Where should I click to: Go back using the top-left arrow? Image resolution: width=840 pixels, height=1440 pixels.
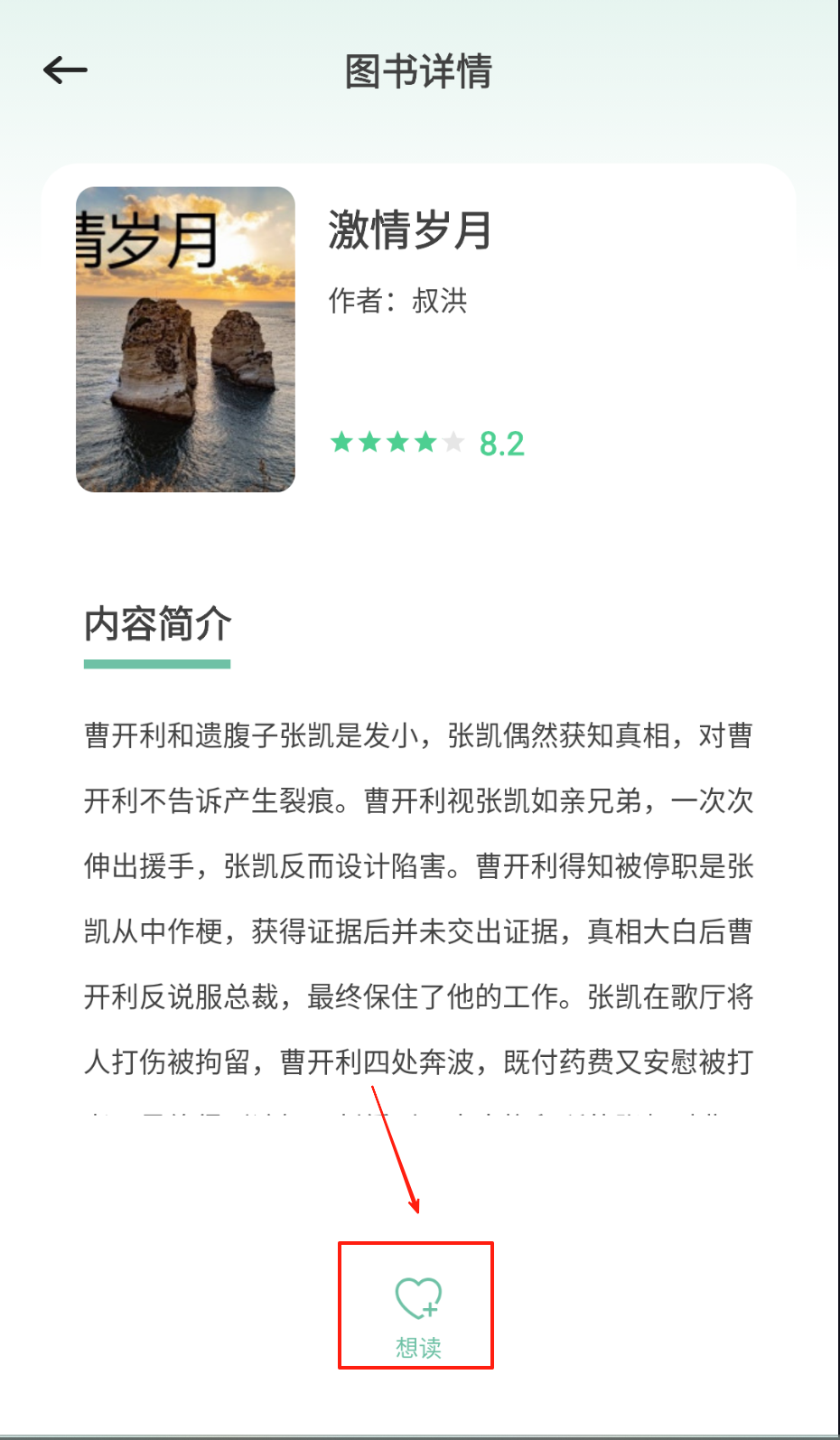tap(65, 70)
